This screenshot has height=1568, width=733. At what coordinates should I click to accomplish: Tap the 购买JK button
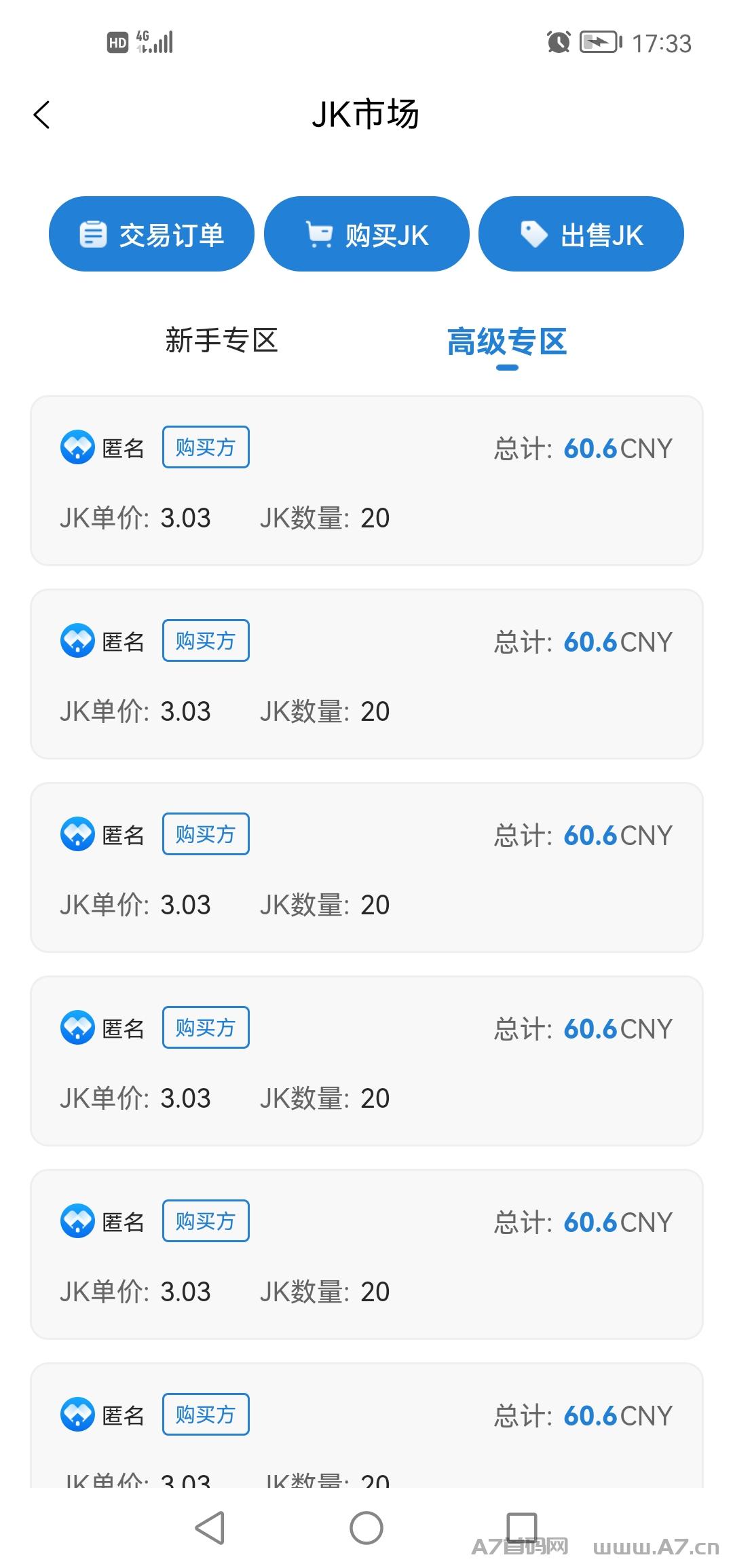click(366, 234)
